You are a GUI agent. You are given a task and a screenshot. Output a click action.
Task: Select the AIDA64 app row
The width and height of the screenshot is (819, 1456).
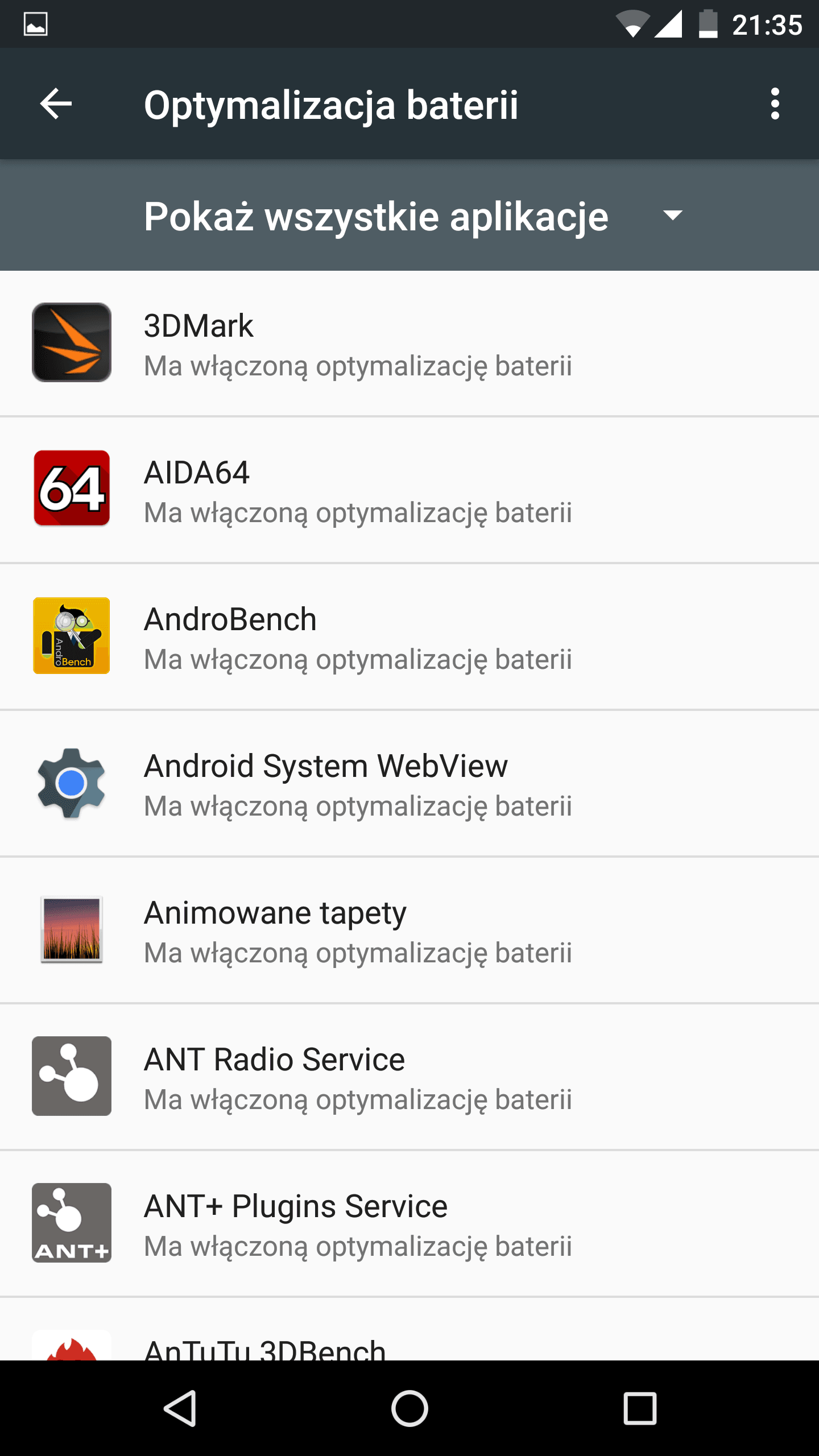[409, 490]
